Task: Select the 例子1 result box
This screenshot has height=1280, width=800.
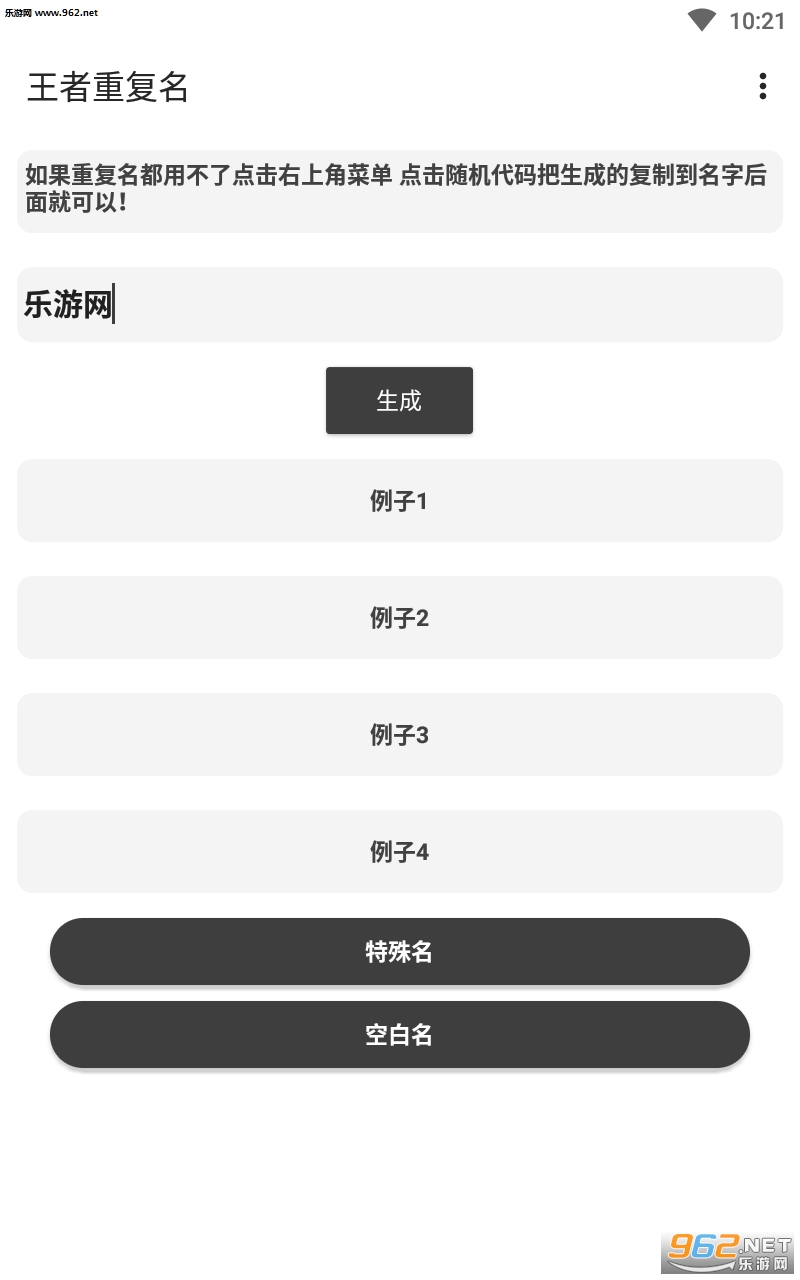Action: click(x=400, y=500)
